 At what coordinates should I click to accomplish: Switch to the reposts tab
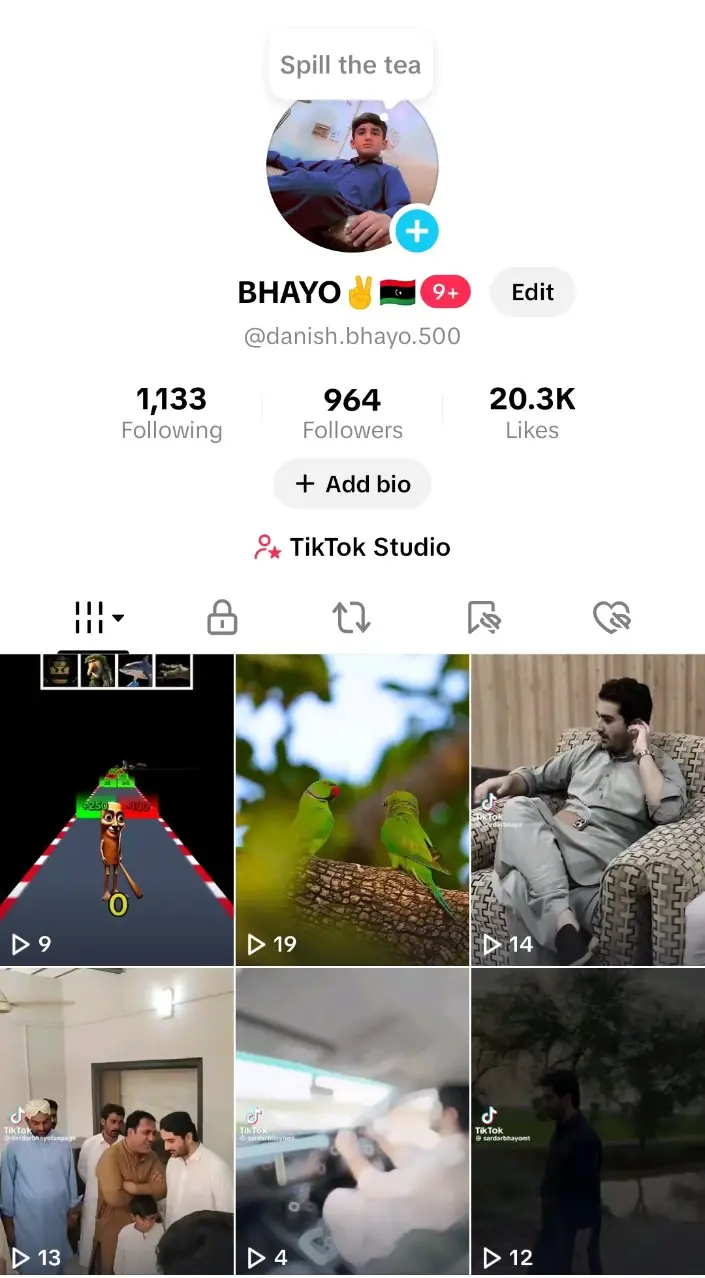(x=351, y=618)
